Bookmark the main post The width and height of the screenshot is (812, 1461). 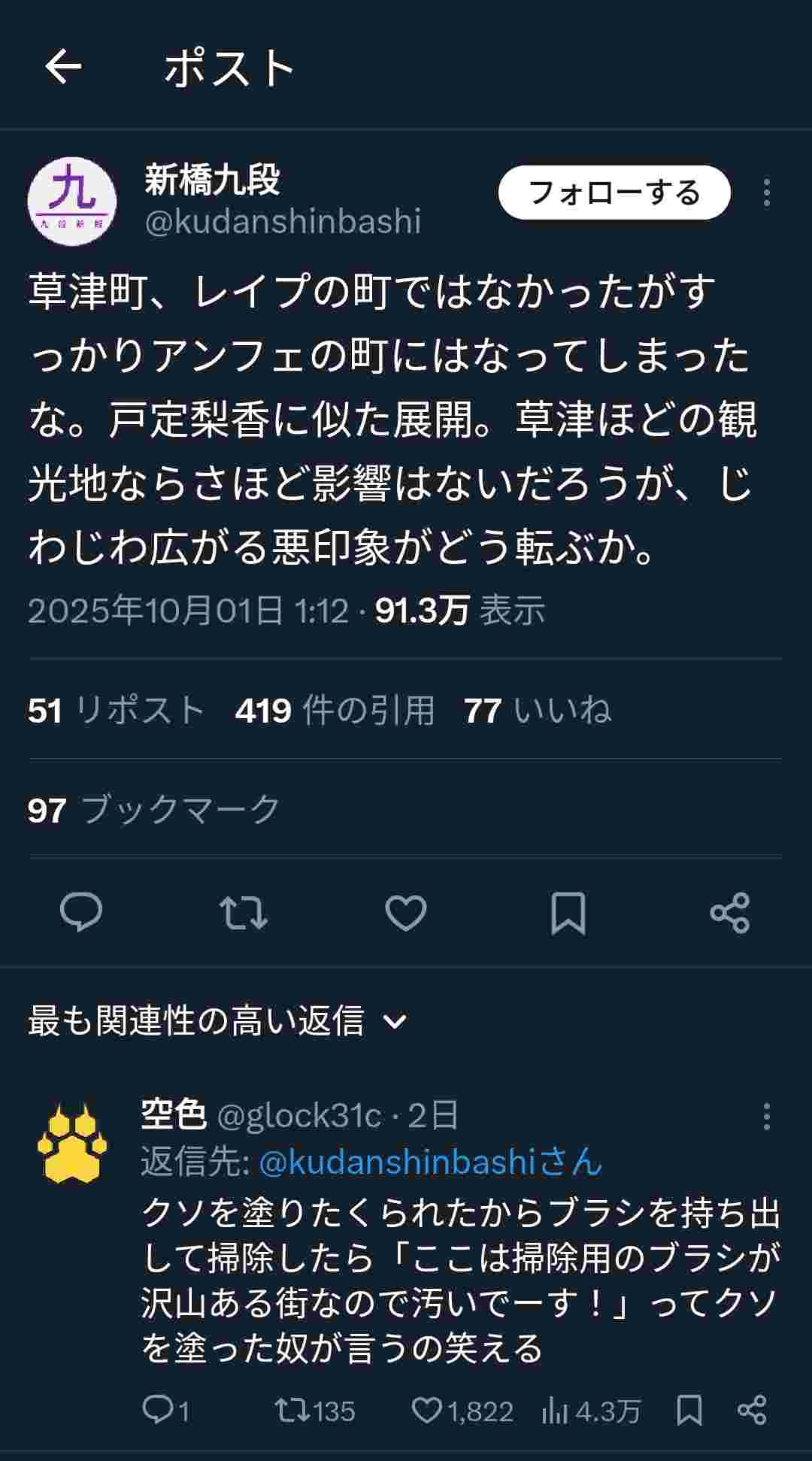click(x=568, y=912)
